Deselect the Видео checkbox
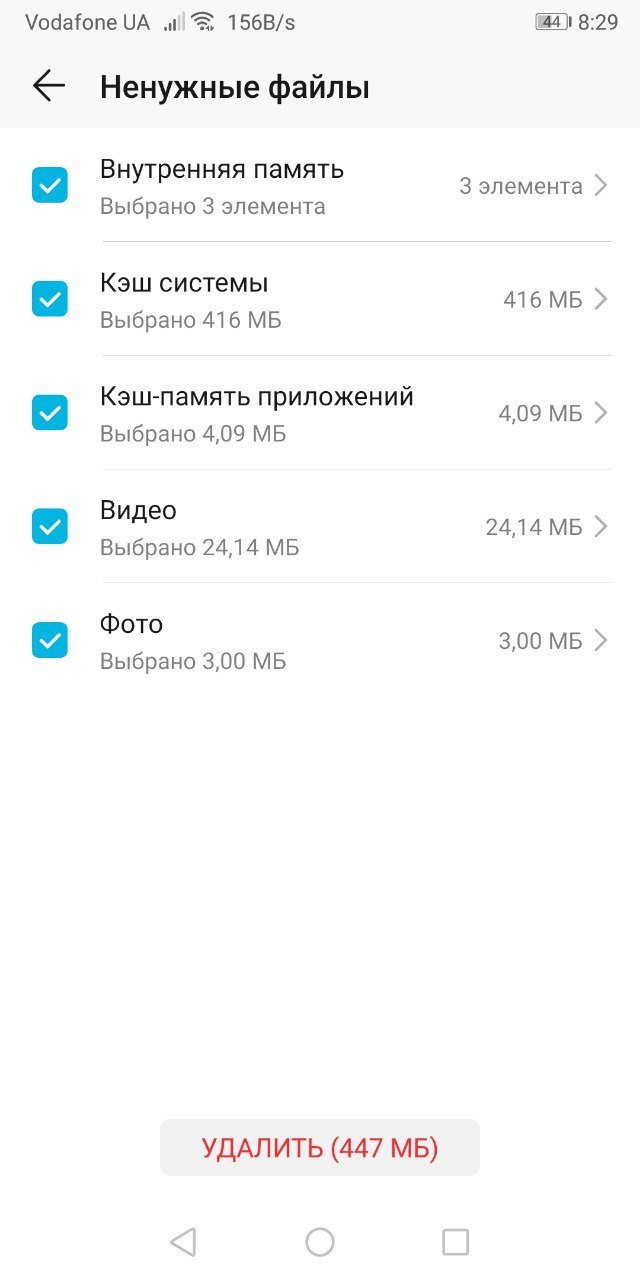The height and width of the screenshot is (1280, 640). tap(50, 526)
